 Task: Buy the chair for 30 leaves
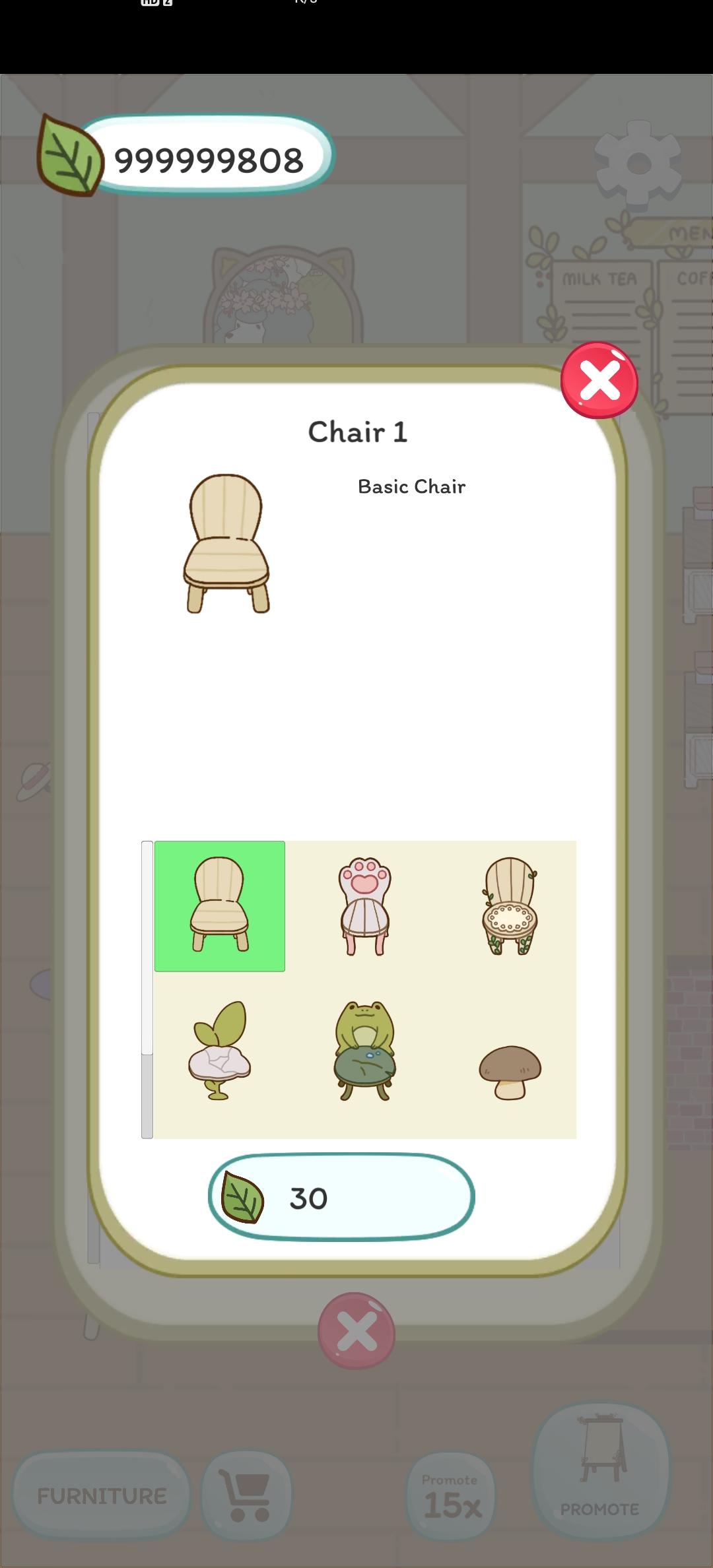pyautogui.click(x=341, y=1197)
